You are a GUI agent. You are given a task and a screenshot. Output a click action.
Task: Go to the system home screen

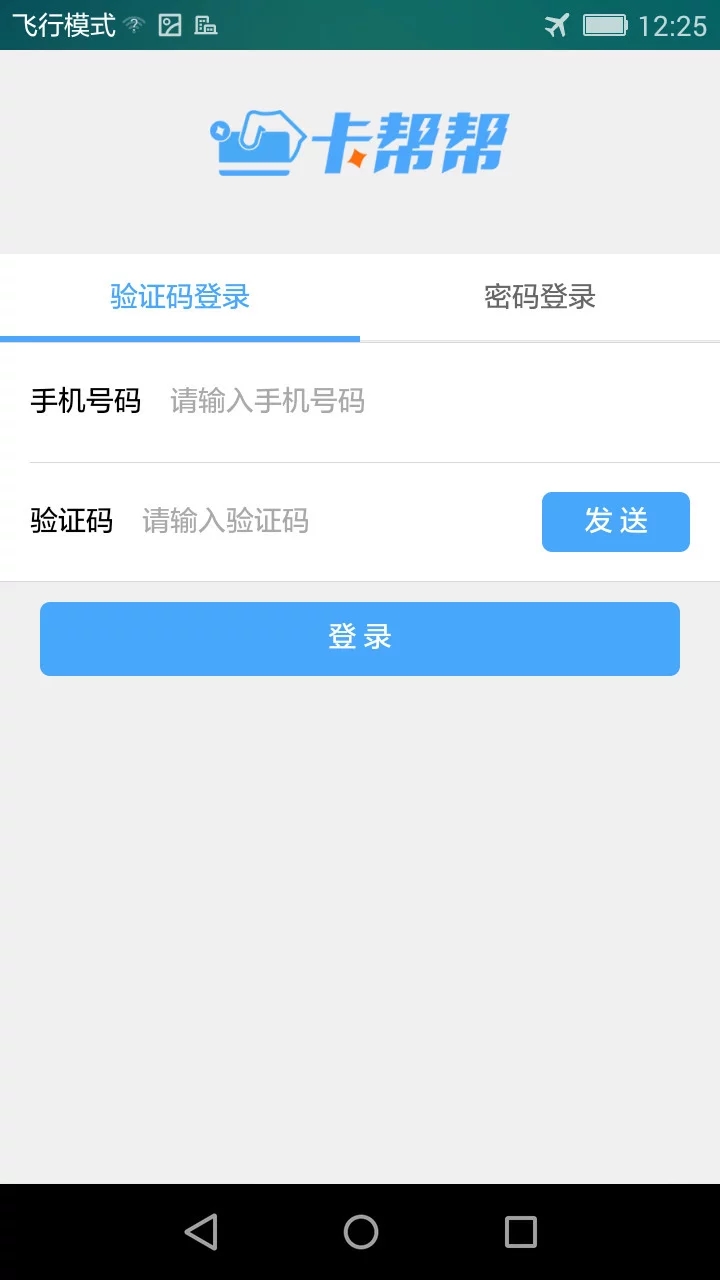pyautogui.click(x=360, y=1232)
